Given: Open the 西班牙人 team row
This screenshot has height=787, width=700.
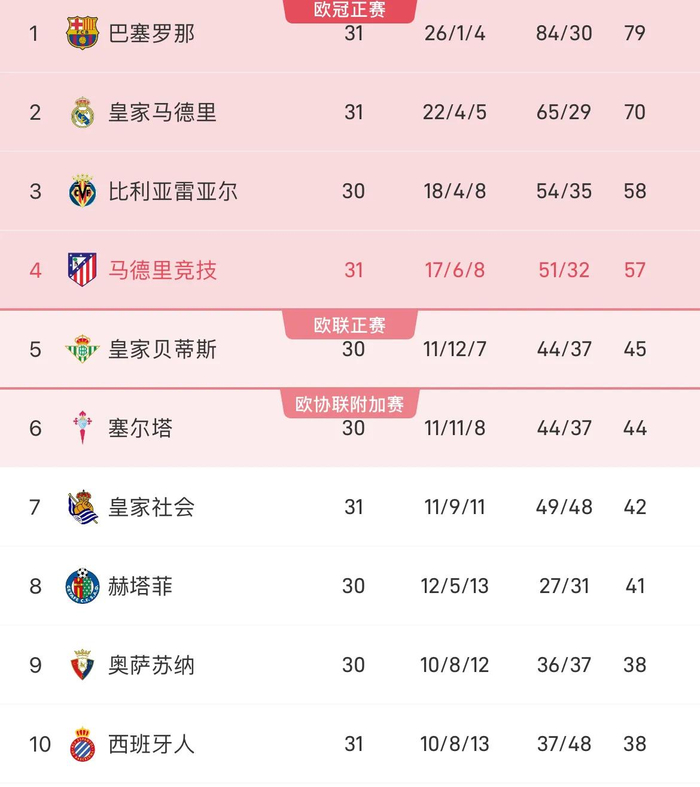Looking at the screenshot, I should pos(350,744).
